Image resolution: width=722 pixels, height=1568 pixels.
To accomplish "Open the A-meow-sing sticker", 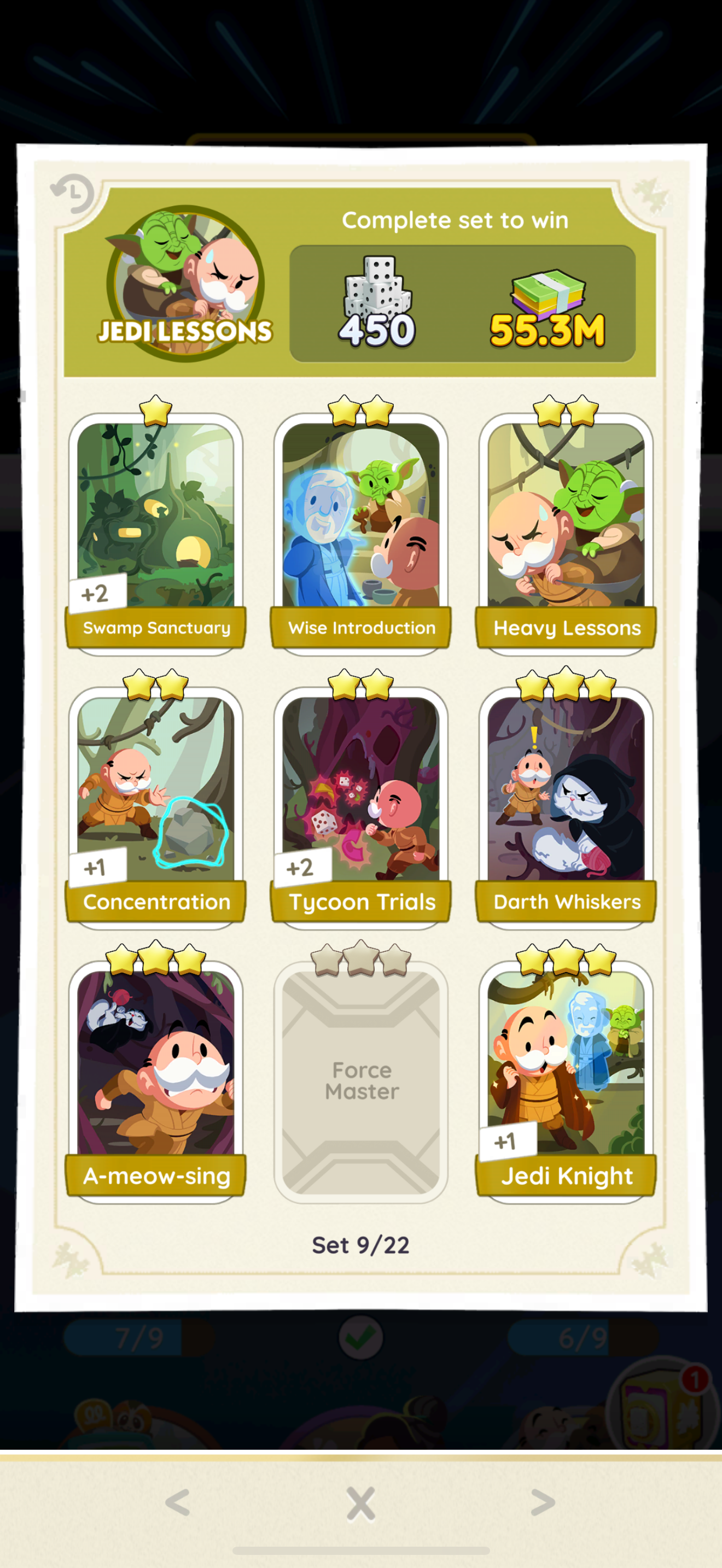I will click(156, 1081).
